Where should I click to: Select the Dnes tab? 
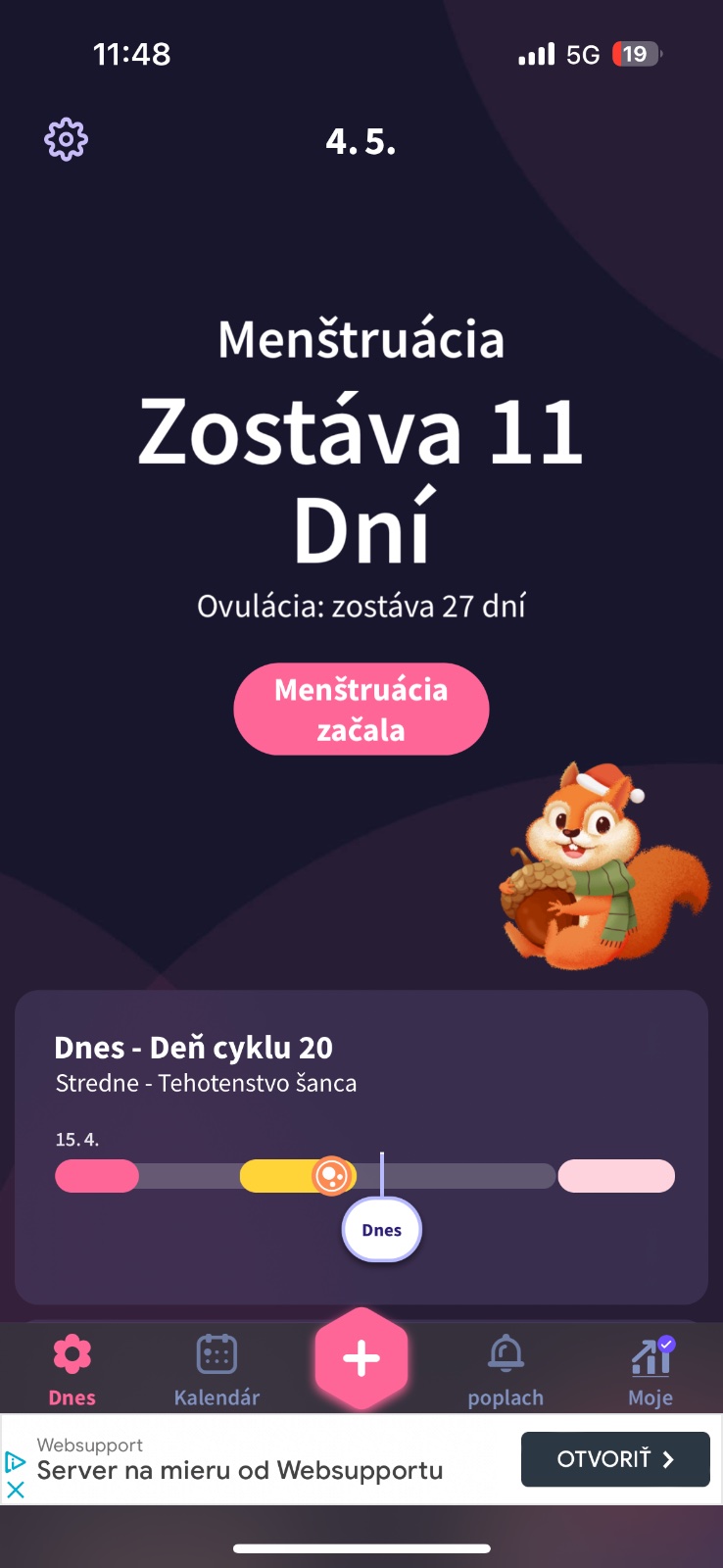pyautogui.click(x=72, y=1369)
